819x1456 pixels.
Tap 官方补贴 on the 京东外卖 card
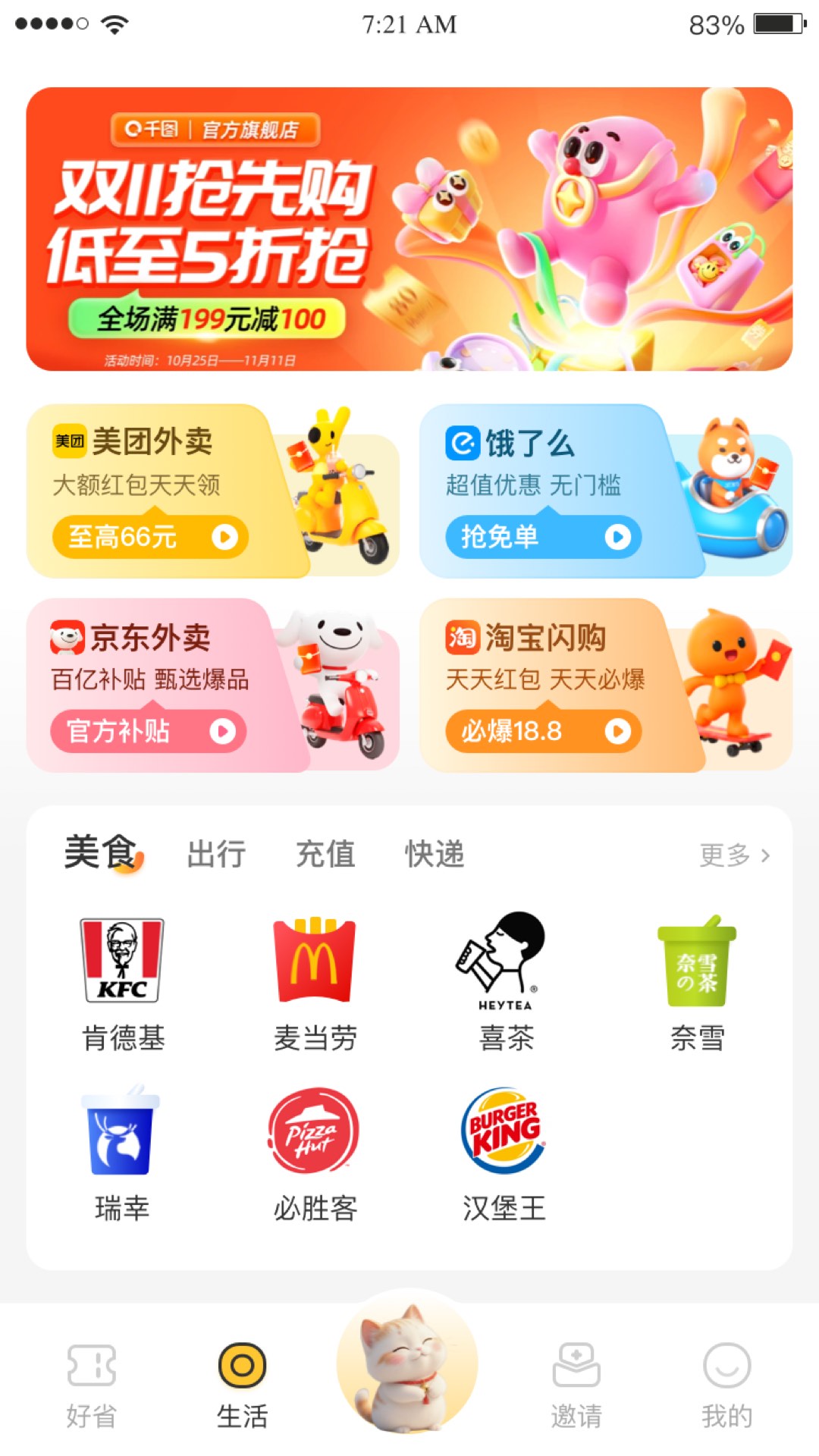(149, 731)
